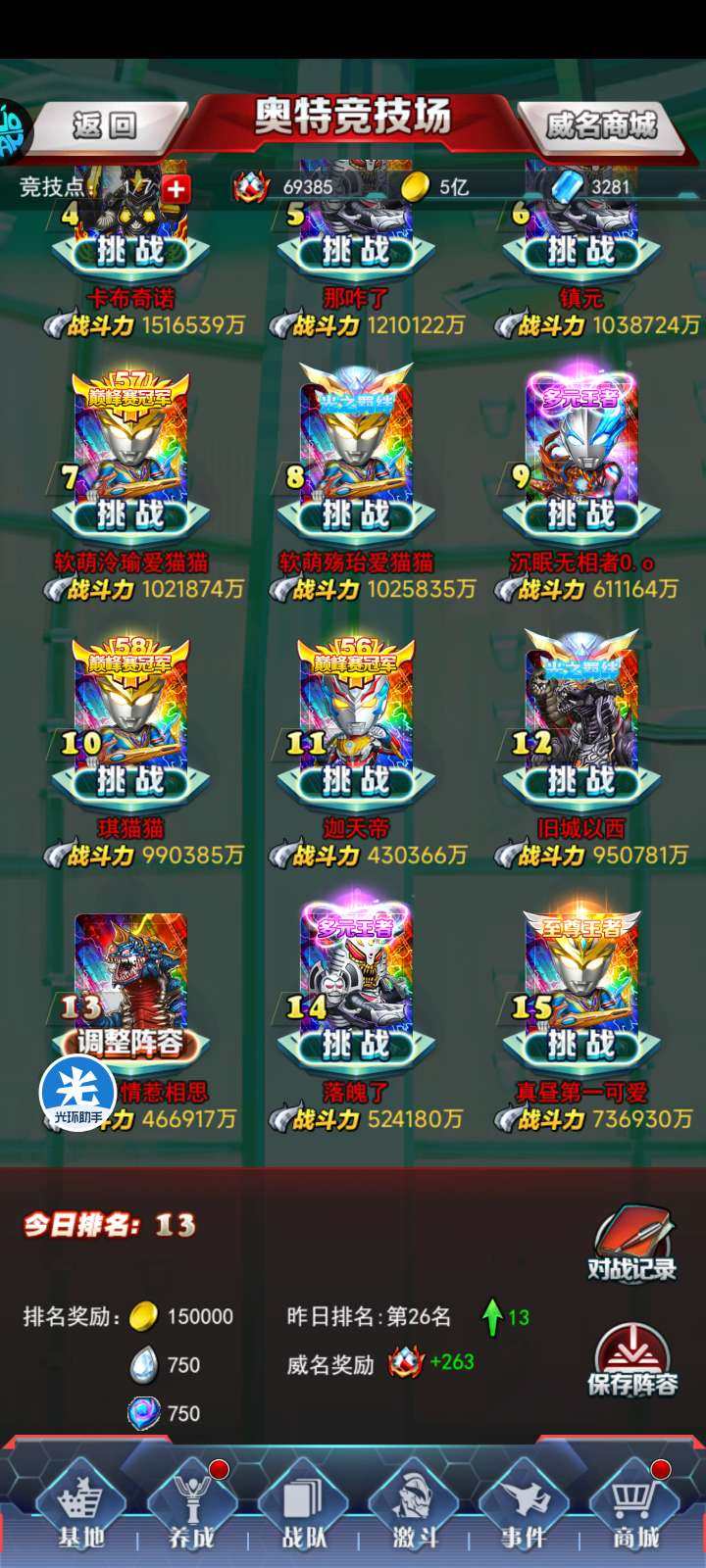Challenge rank 12 player 旧城以西

point(581,781)
